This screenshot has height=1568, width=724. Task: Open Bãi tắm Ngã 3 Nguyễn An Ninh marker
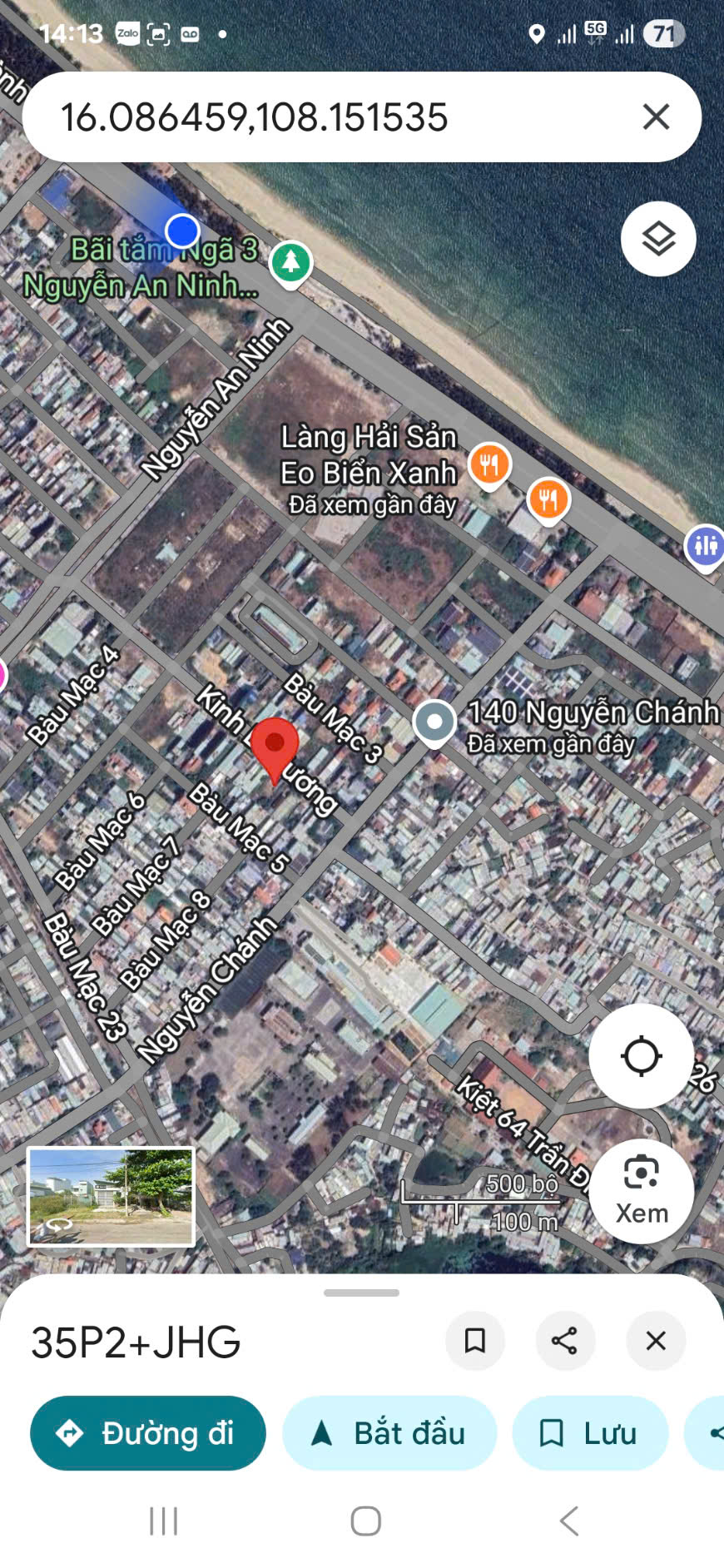(290, 264)
